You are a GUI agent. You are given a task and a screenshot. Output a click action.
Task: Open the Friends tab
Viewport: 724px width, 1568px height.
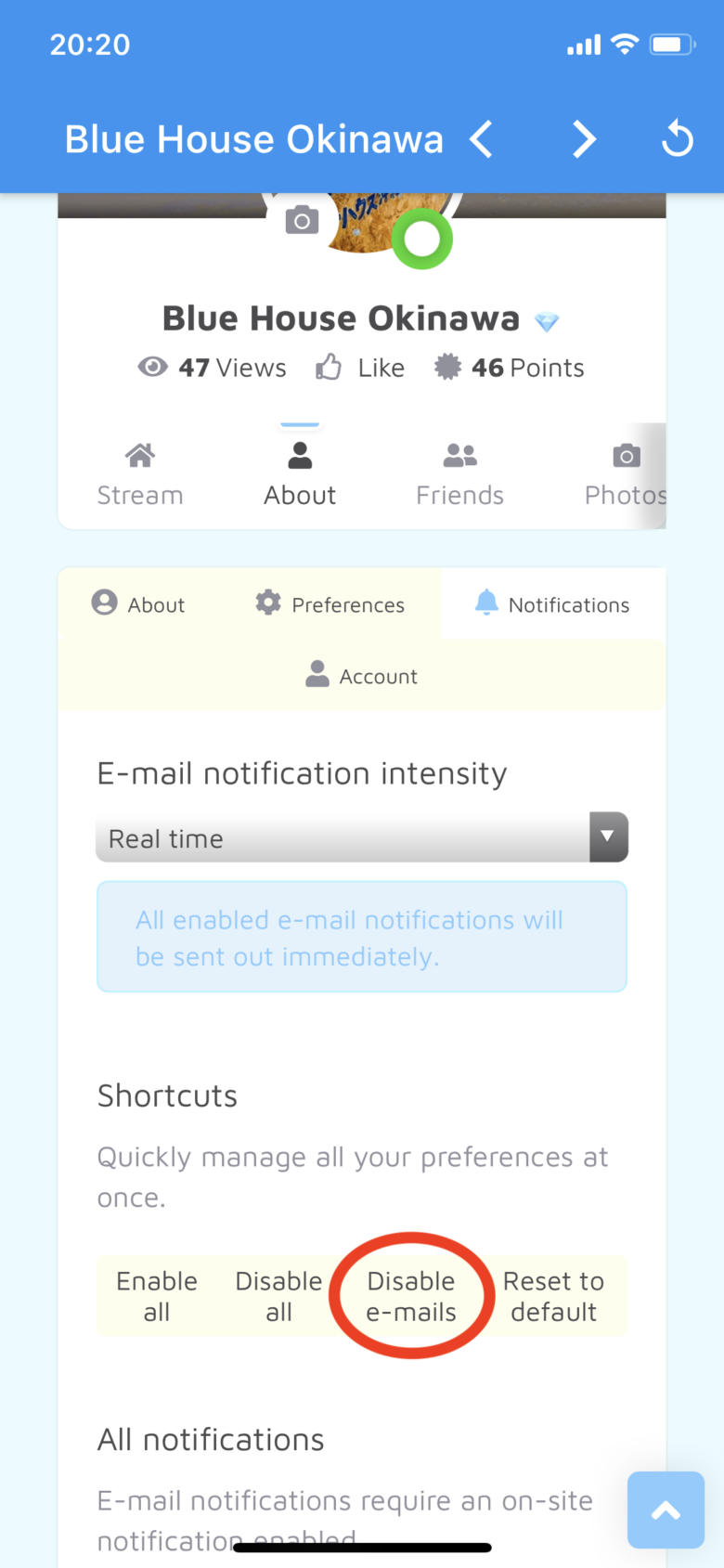click(x=459, y=475)
